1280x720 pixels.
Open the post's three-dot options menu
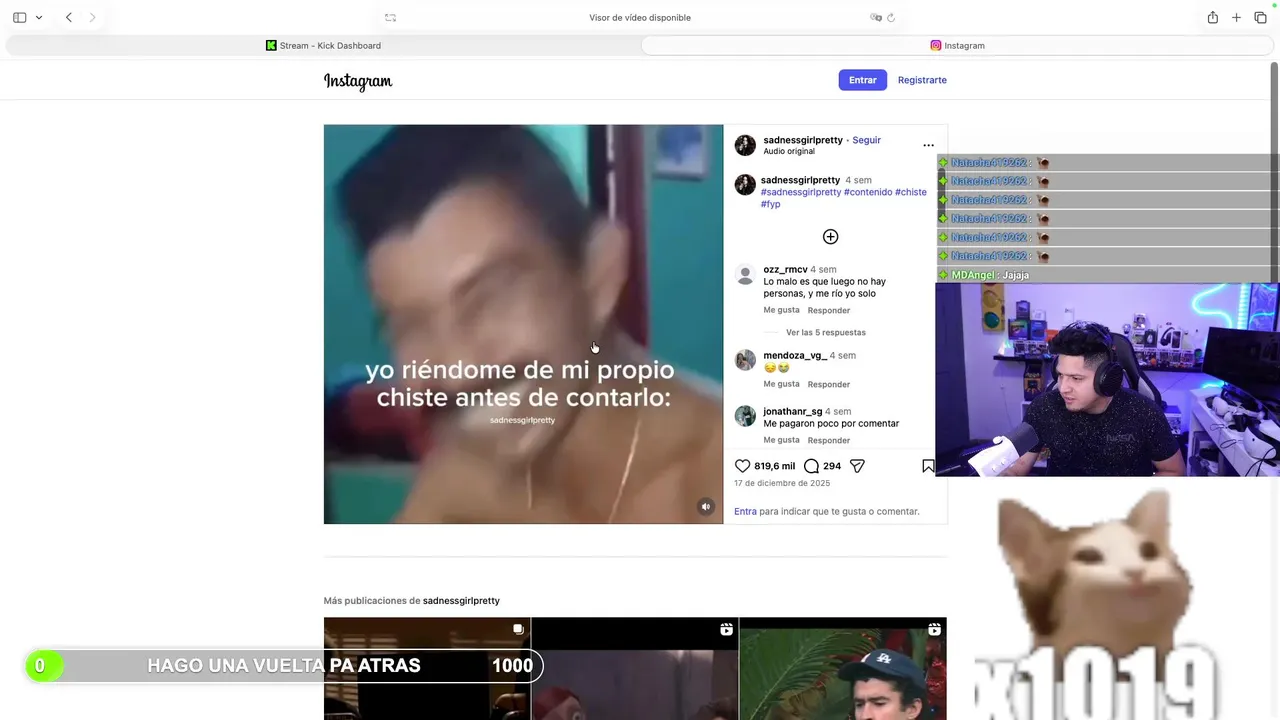(x=928, y=145)
